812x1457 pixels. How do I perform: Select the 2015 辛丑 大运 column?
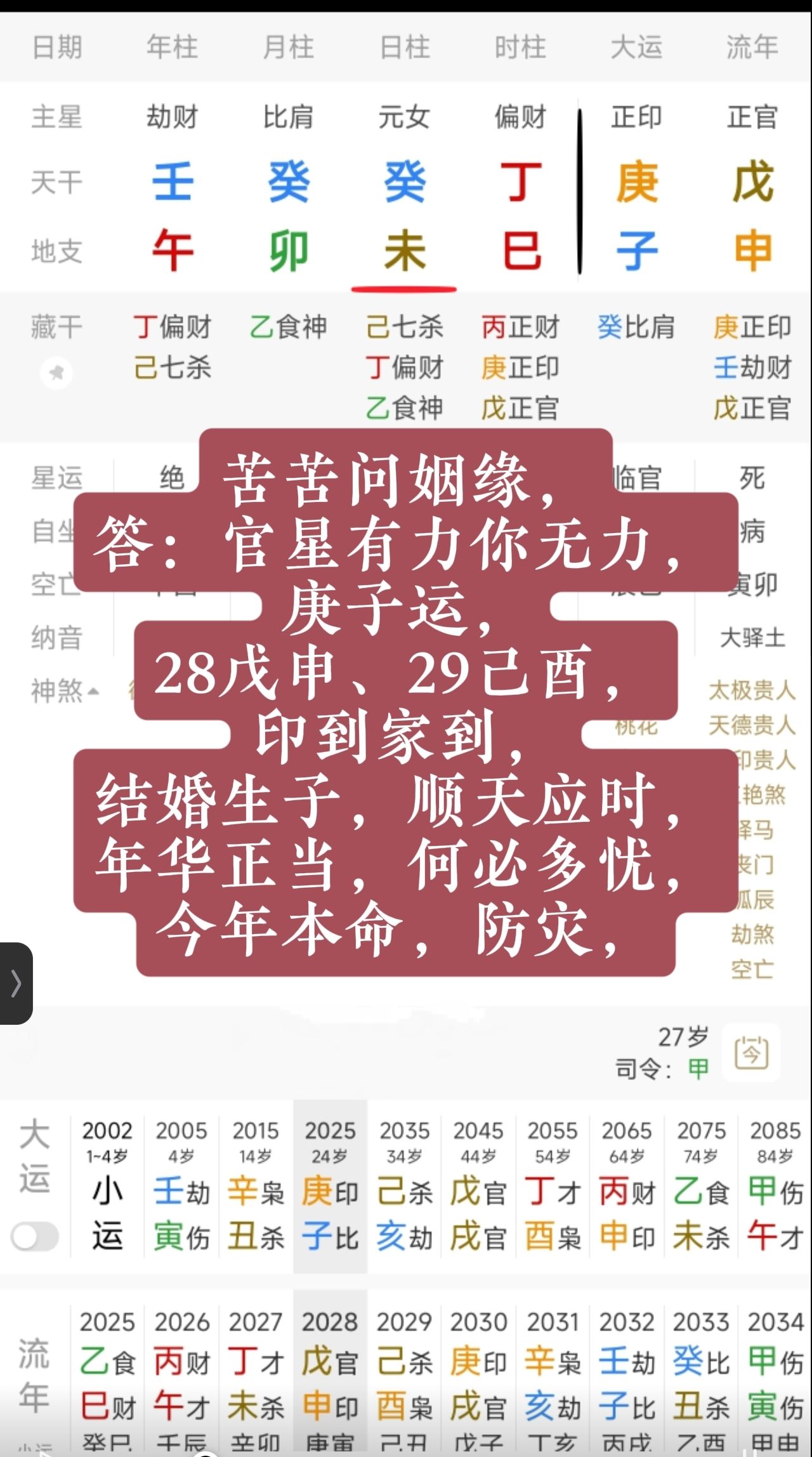[x=256, y=1187]
